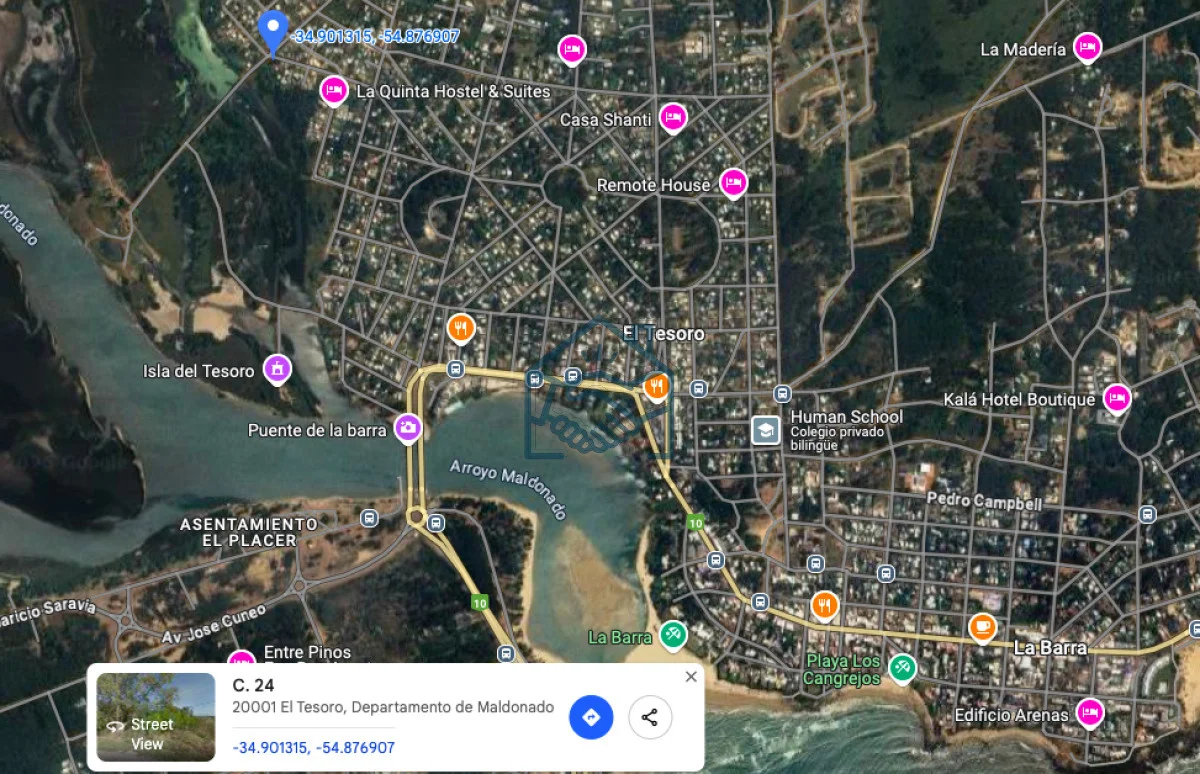Screen dimensions: 1200x774
Task: Open Casa Shanti lodging marker
Action: point(673,119)
